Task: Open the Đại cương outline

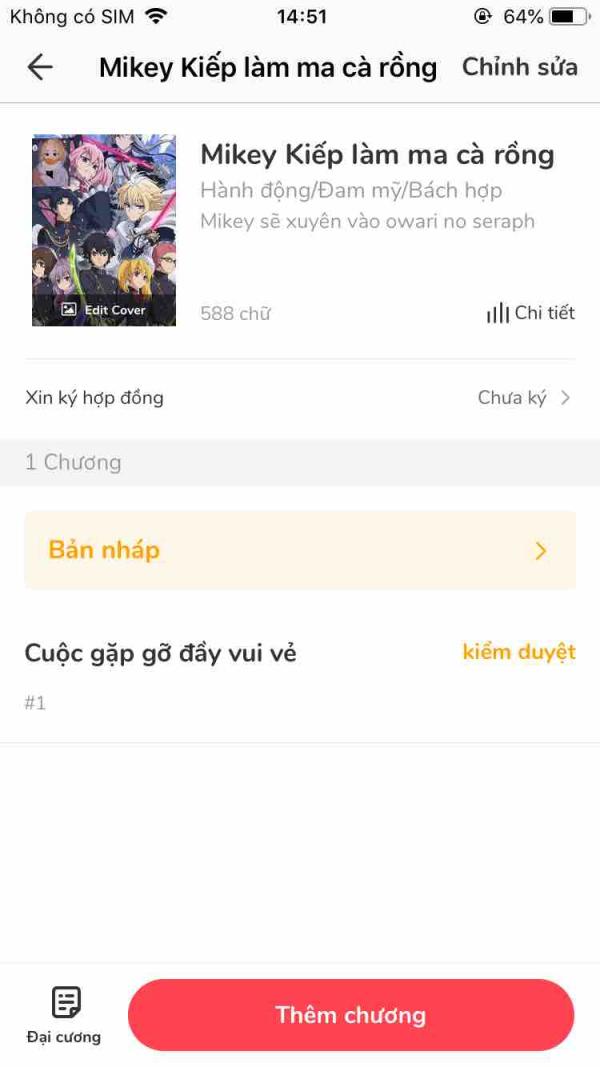Action: coord(65,1014)
